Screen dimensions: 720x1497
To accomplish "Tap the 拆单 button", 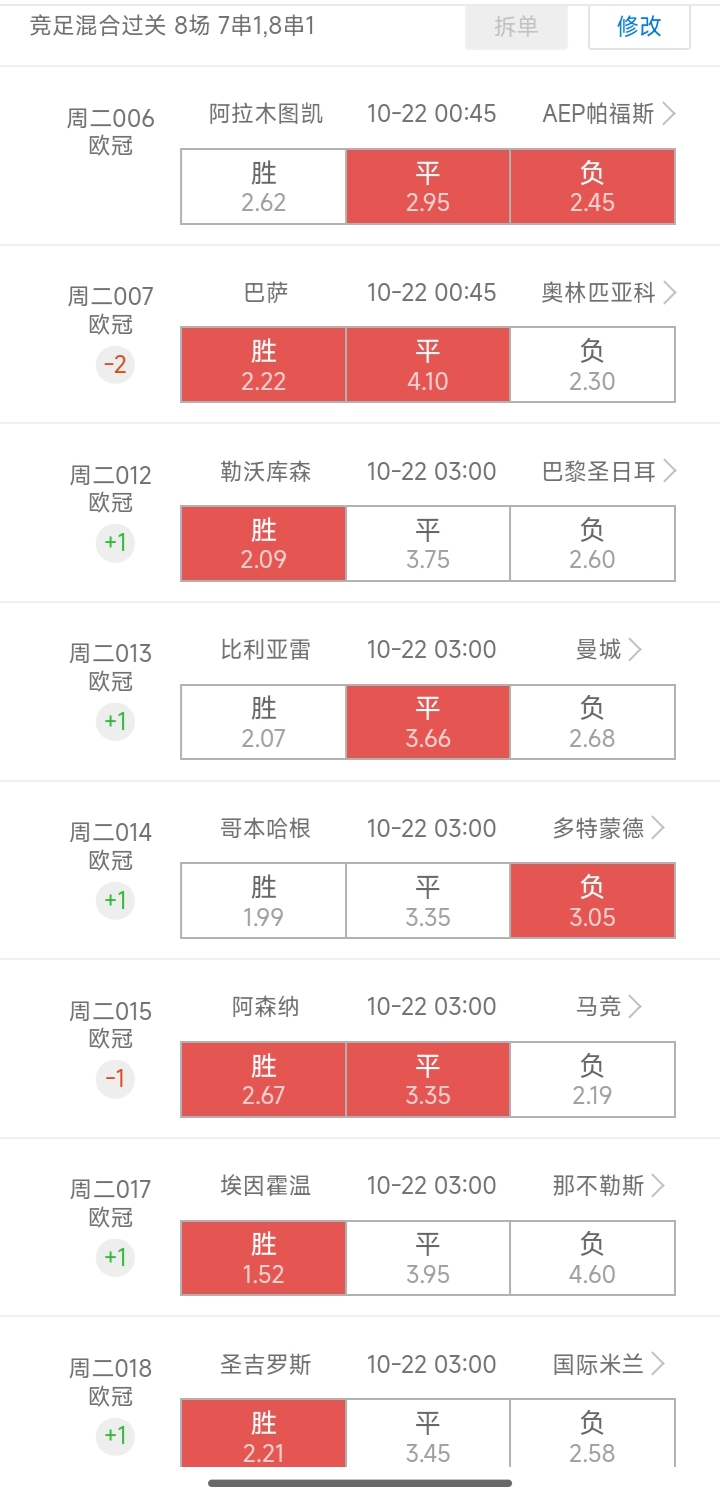I will tap(516, 27).
